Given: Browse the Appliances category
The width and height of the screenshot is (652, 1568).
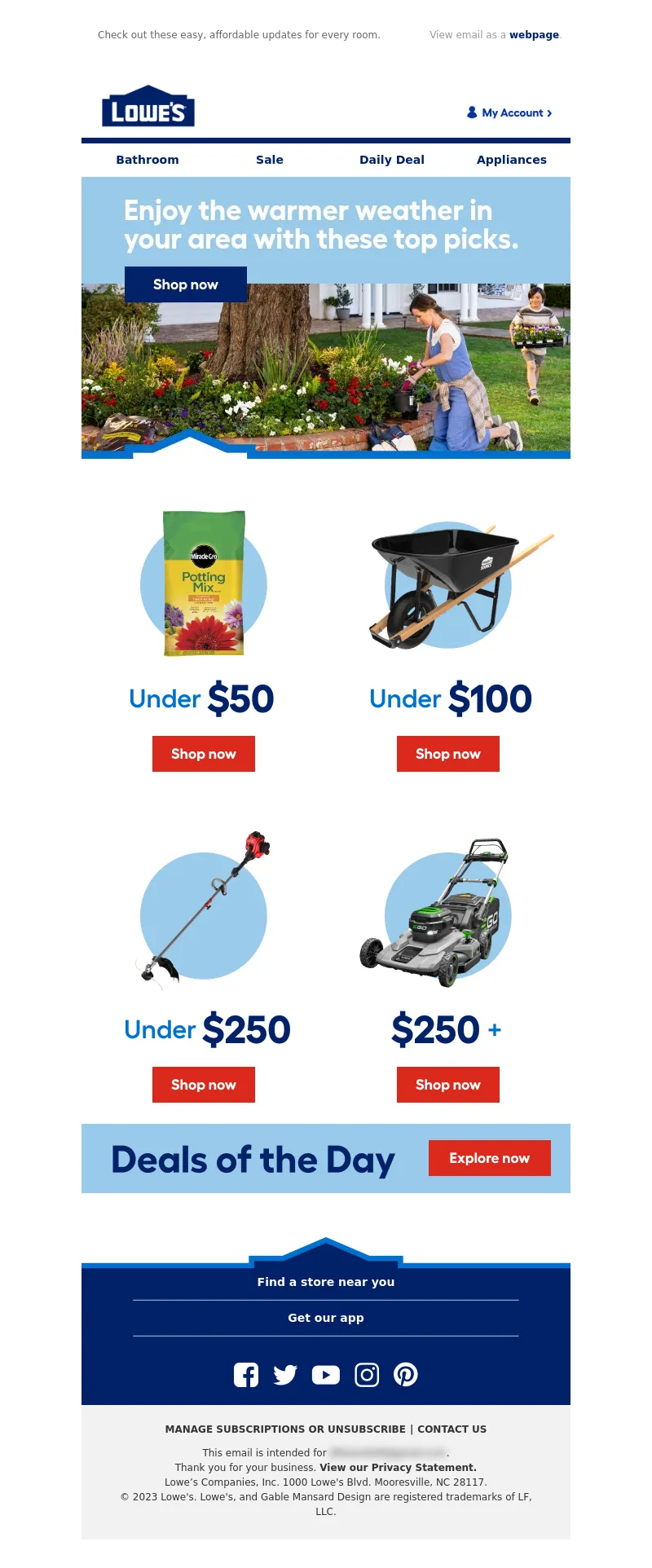Looking at the screenshot, I should pyautogui.click(x=512, y=160).
